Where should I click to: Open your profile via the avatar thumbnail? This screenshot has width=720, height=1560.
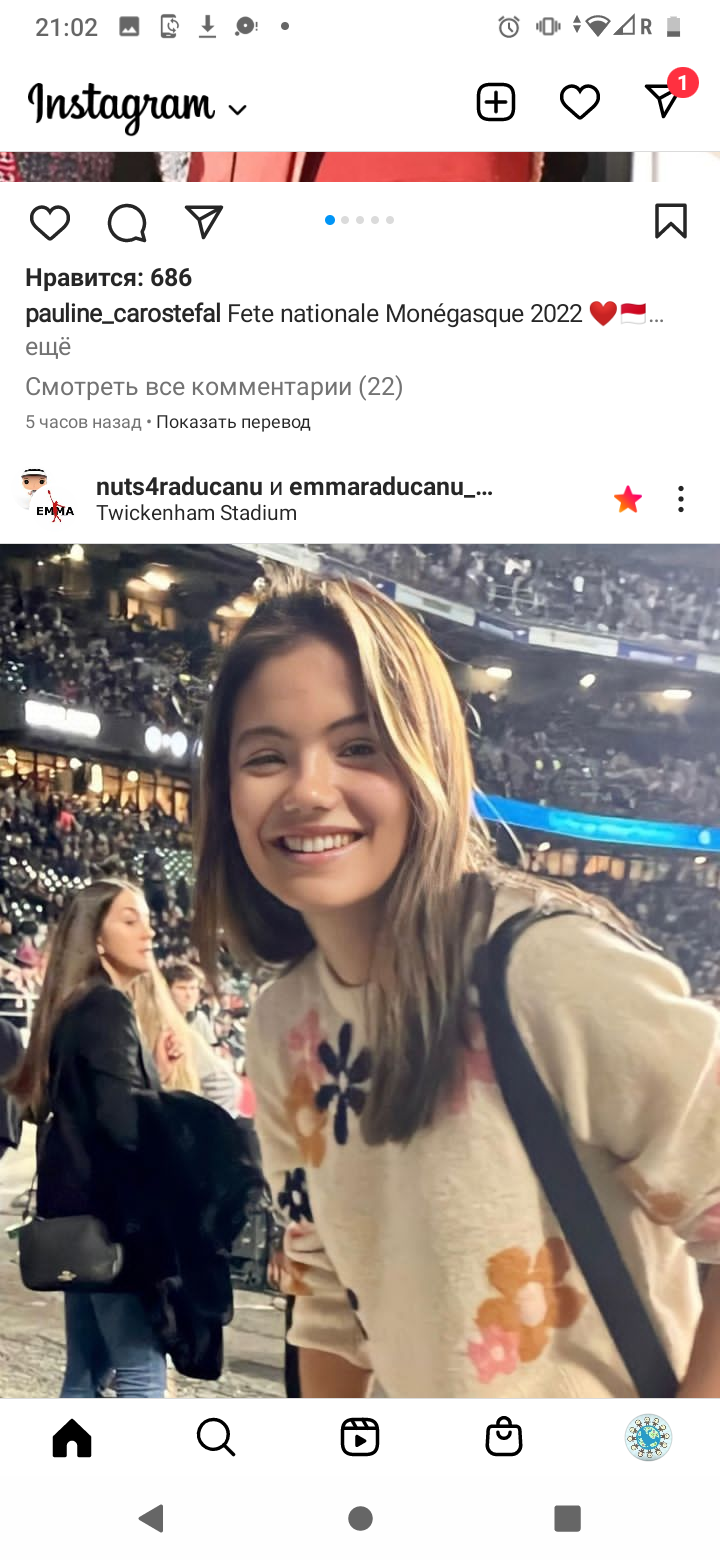pos(647,1437)
